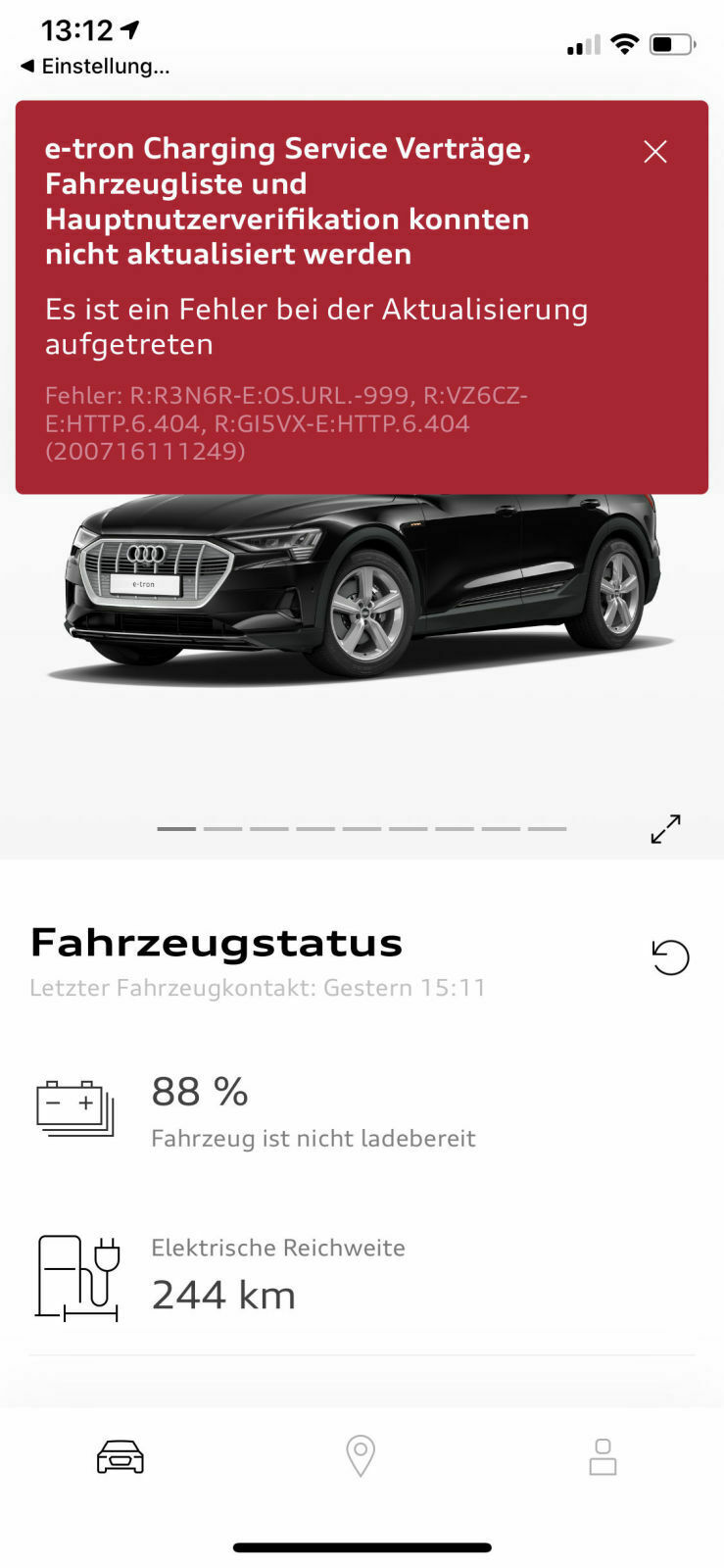Open the user profile tab
The height and width of the screenshot is (1568, 724).
pos(603,1457)
